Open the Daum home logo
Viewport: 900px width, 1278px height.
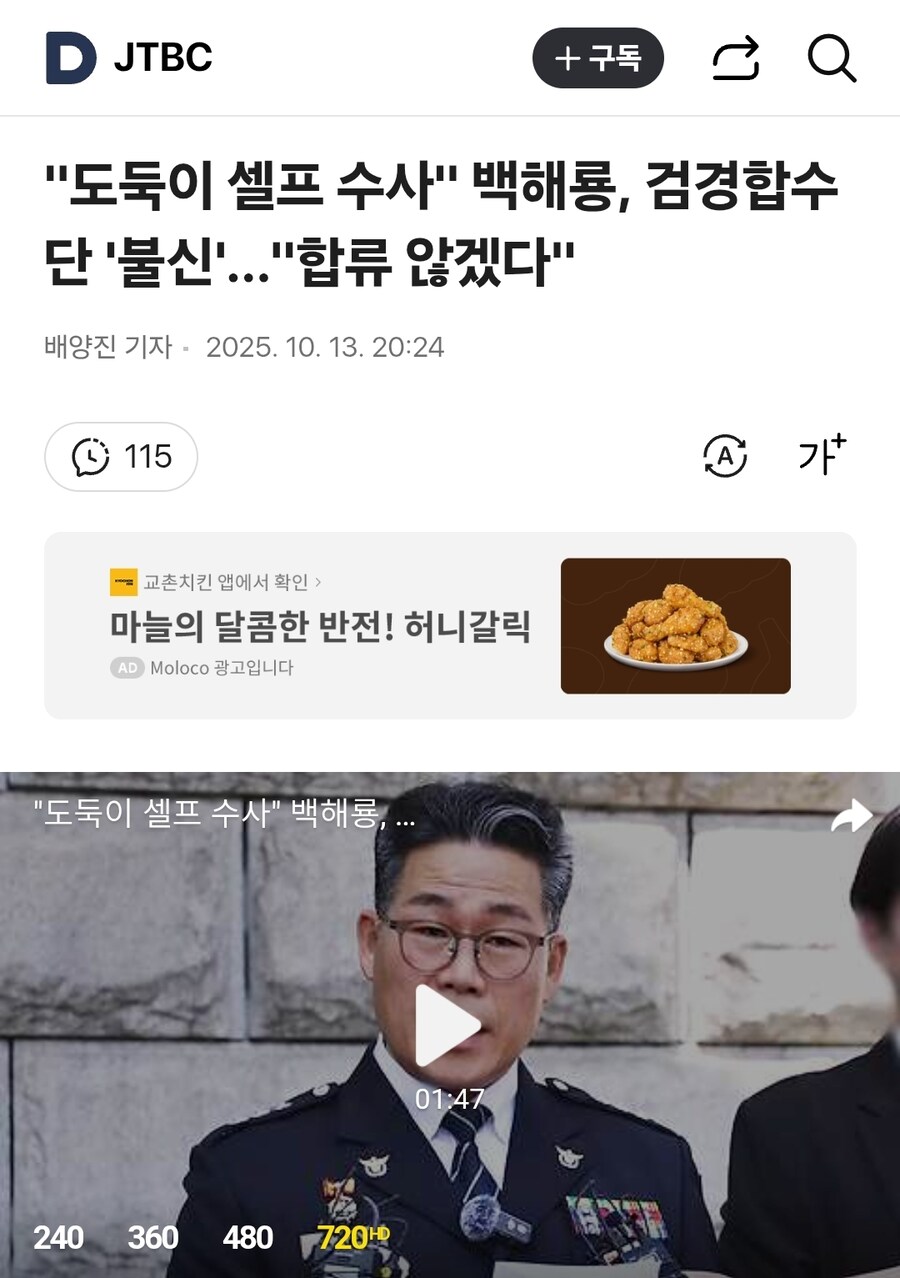(70, 58)
